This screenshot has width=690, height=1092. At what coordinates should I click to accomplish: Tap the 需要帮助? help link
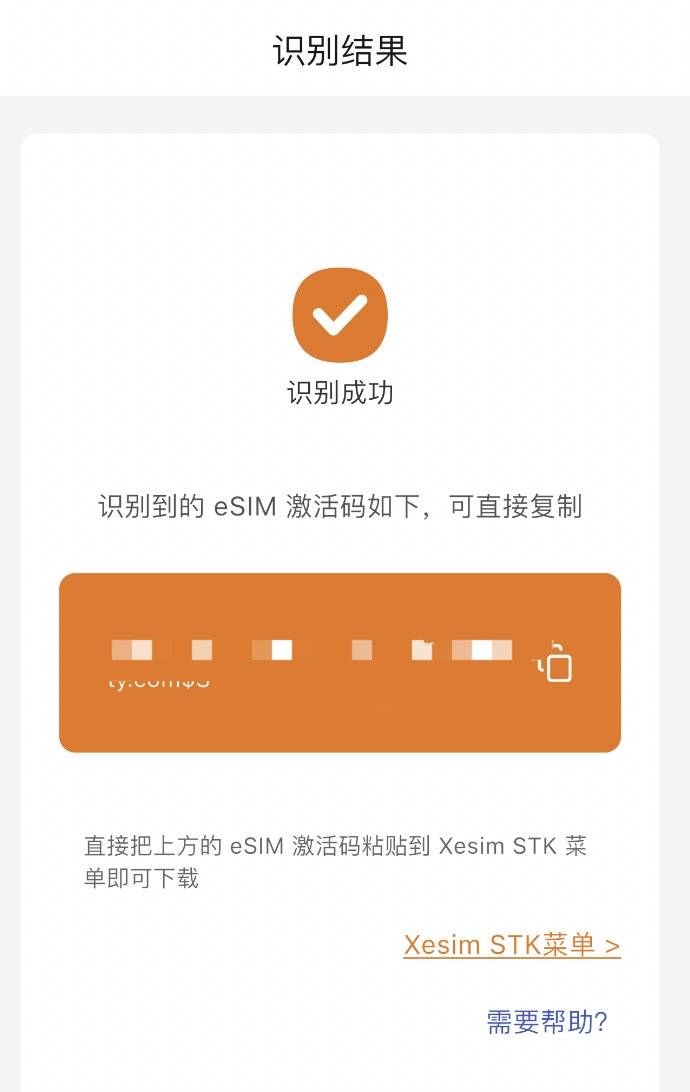point(547,1021)
